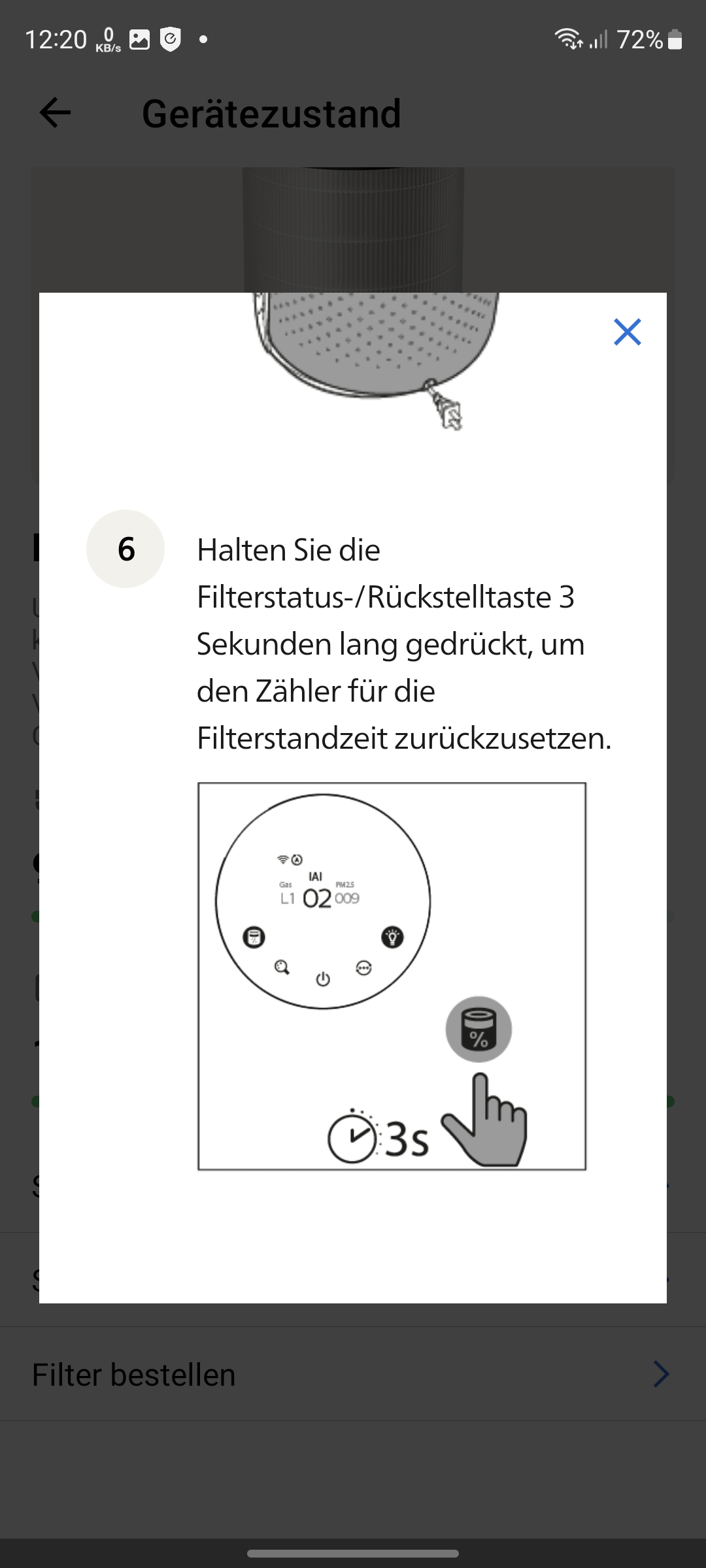The width and height of the screenshot is (706, 1568).
Task: Open Filter bestellen row
Action: [353, 1375]
